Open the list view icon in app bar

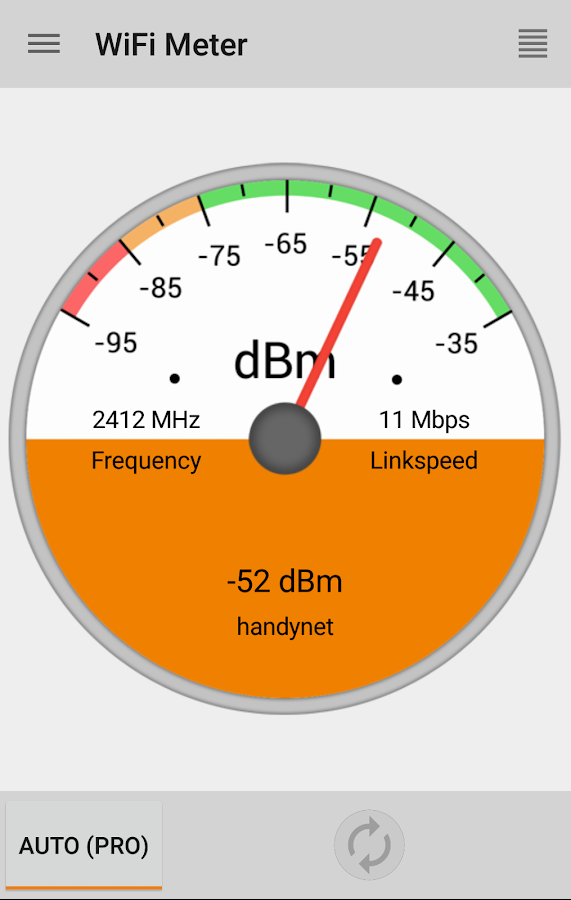[533, 44]
